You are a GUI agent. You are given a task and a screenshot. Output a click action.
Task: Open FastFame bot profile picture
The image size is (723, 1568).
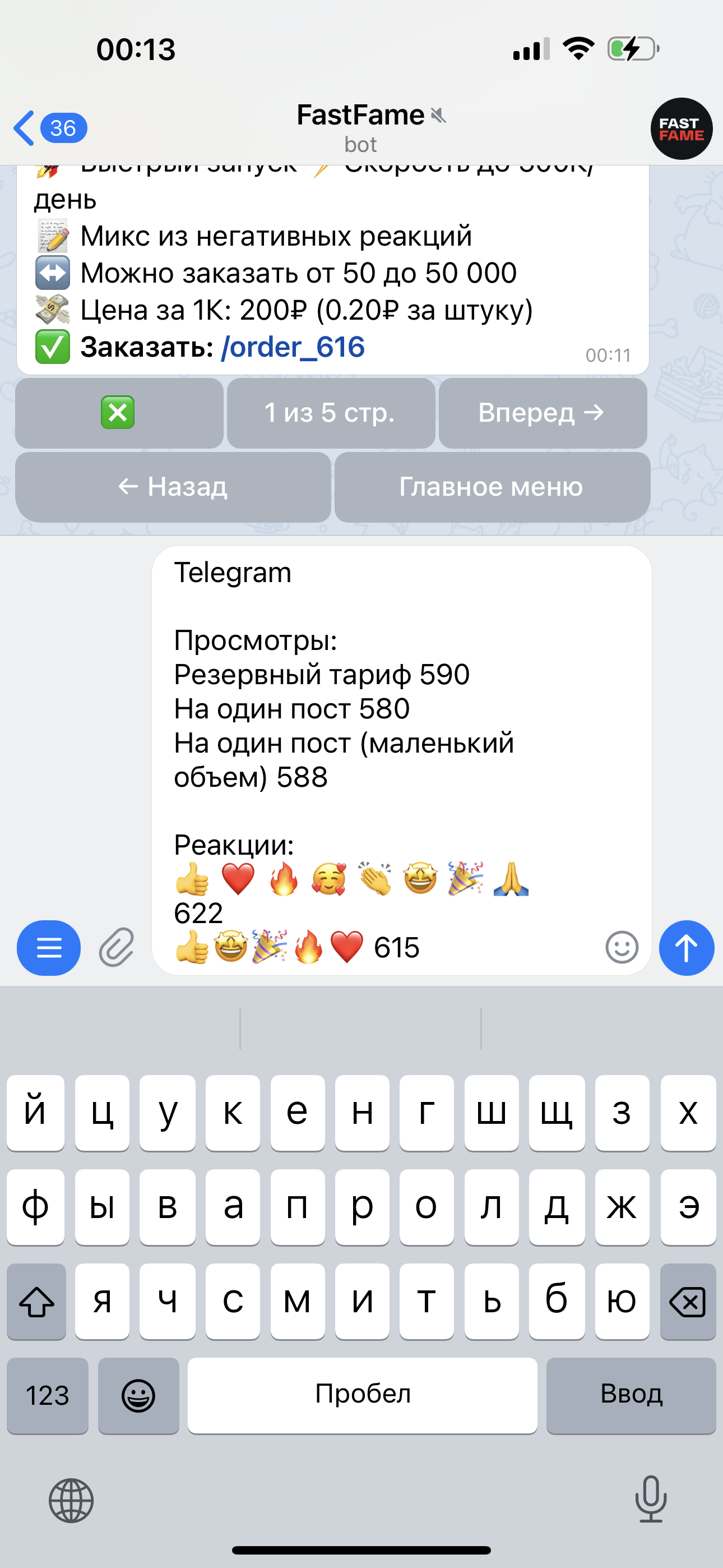point(680,128)
